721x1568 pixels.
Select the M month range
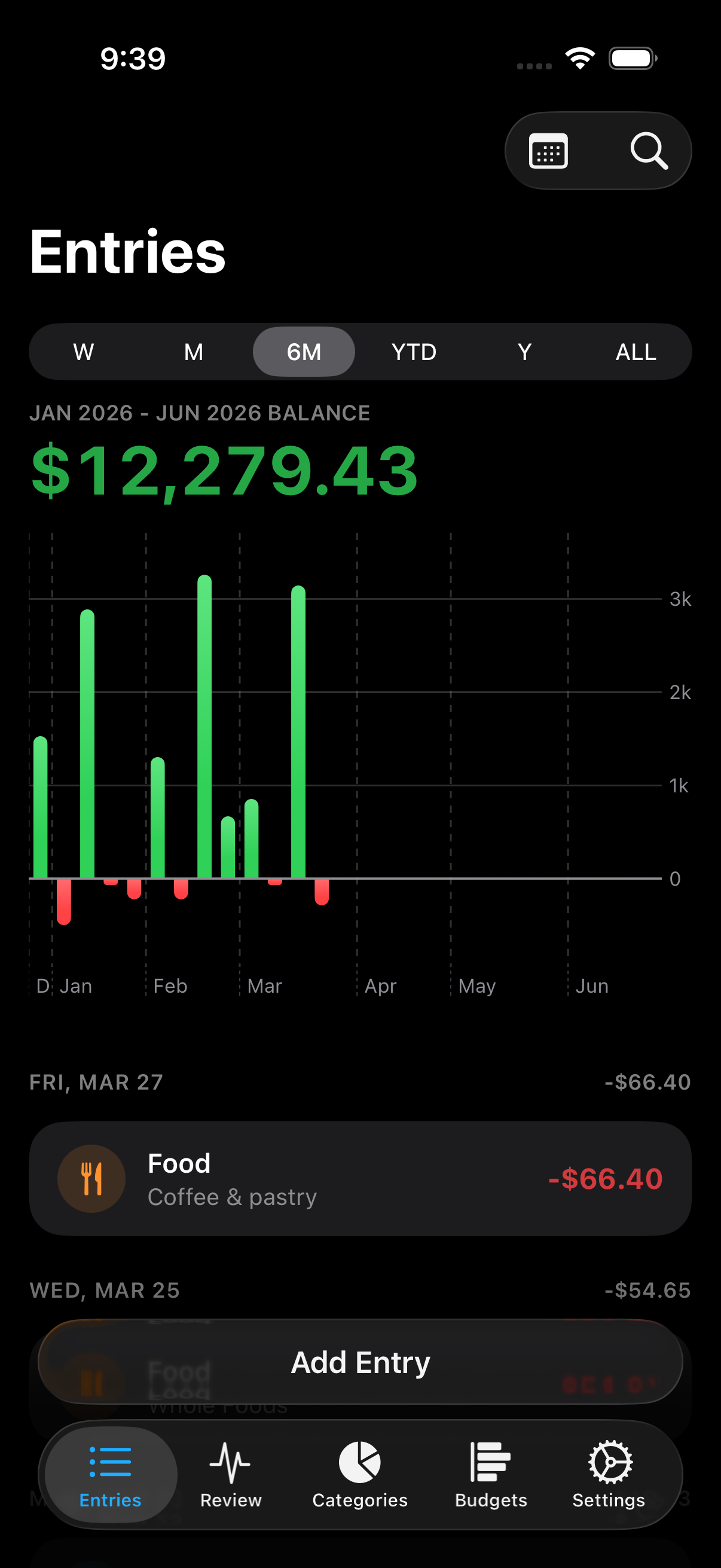[194, 352]
